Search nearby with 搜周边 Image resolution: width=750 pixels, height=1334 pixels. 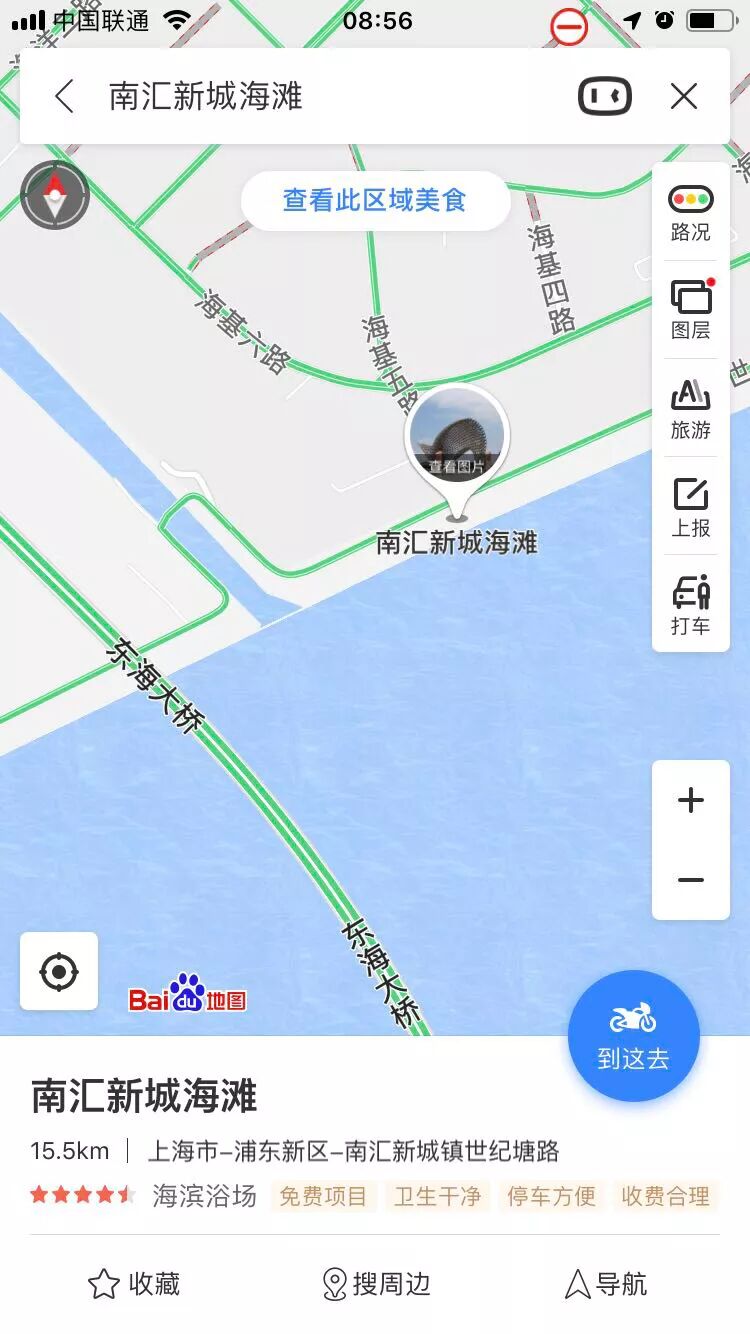376,1284
